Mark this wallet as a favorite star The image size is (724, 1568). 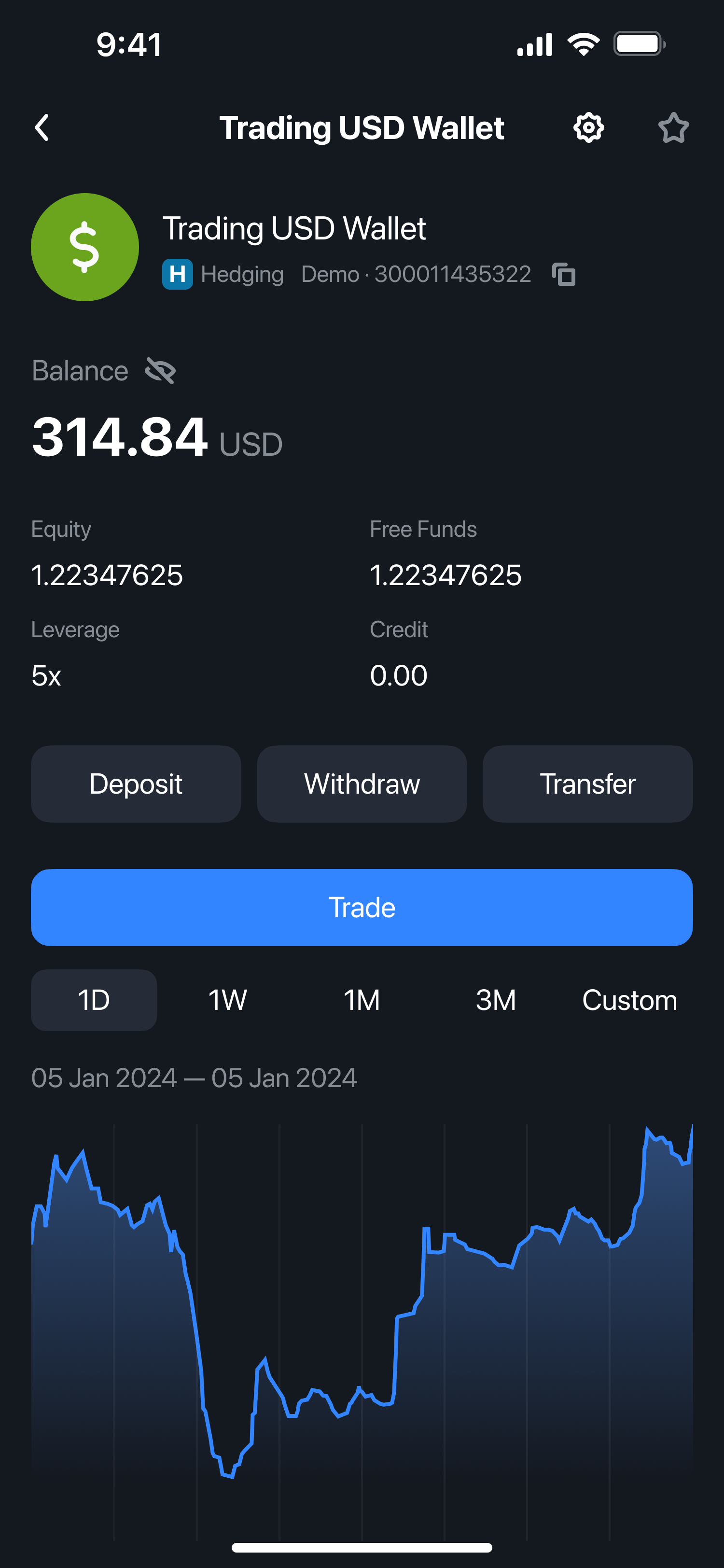(674, 128)
